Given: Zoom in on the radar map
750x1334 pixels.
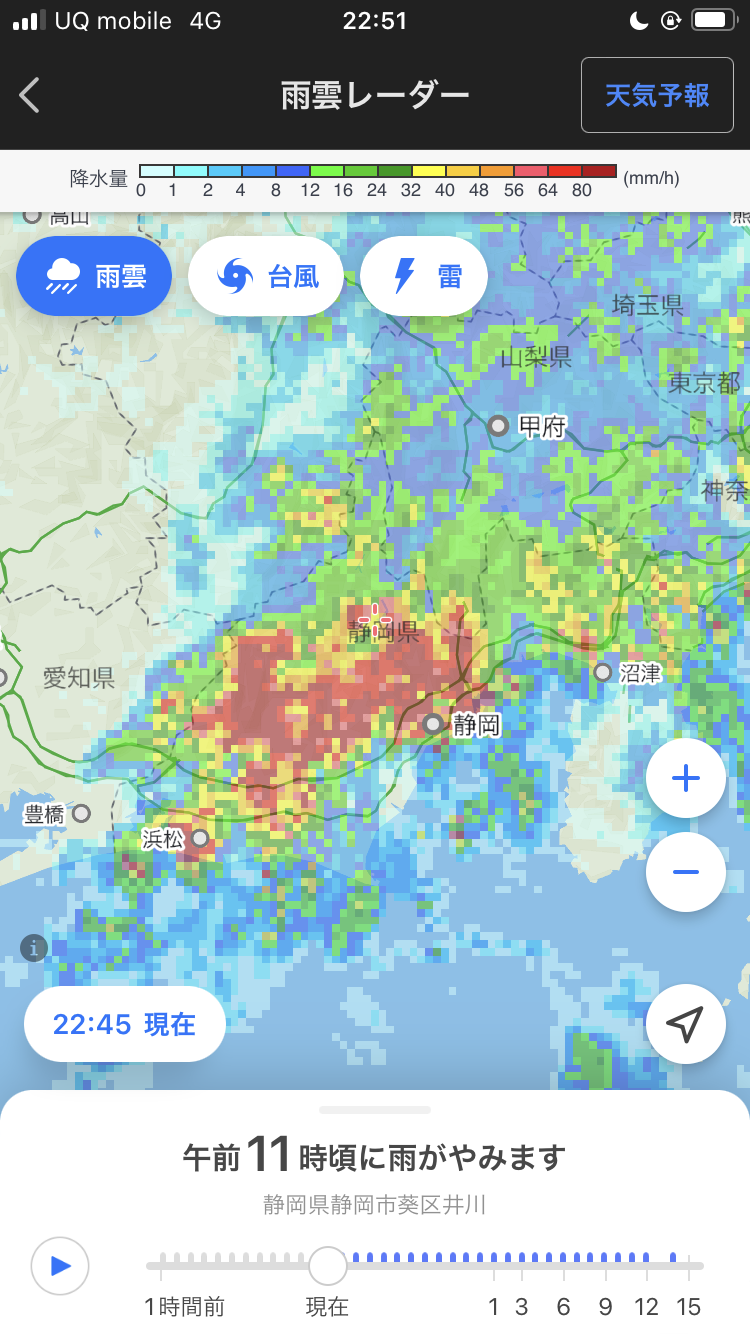Looking at the screenshot, I should tap(686, 778).
